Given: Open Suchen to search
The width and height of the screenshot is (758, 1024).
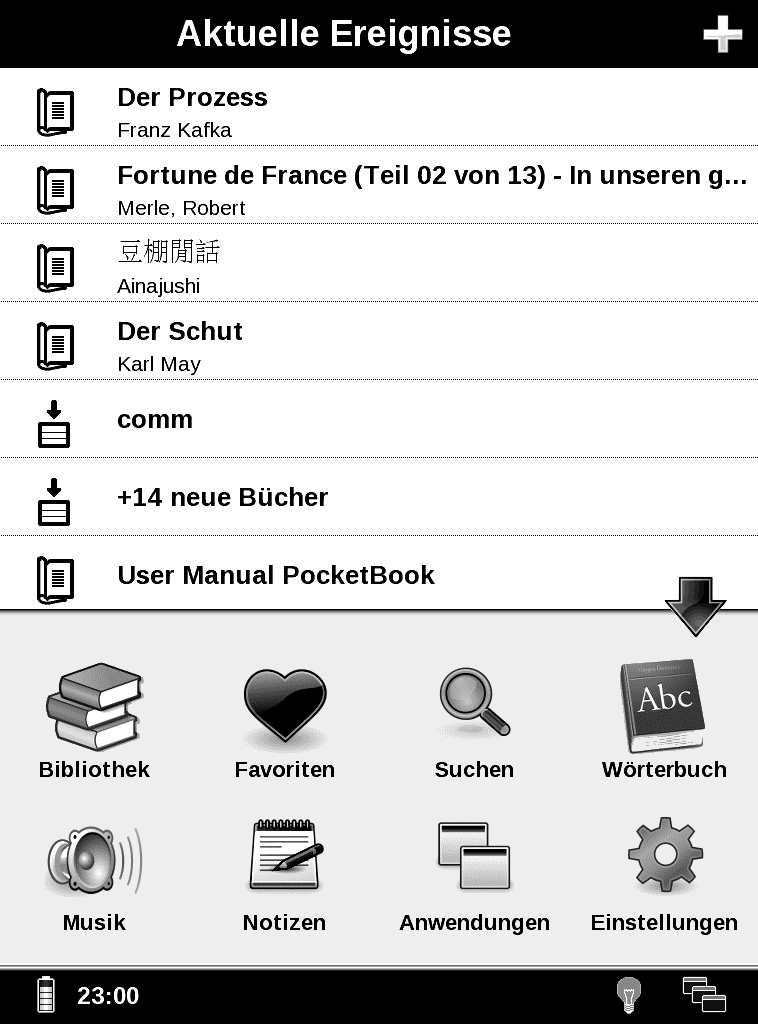Looking at the screenshot, I should coord(474,720).
